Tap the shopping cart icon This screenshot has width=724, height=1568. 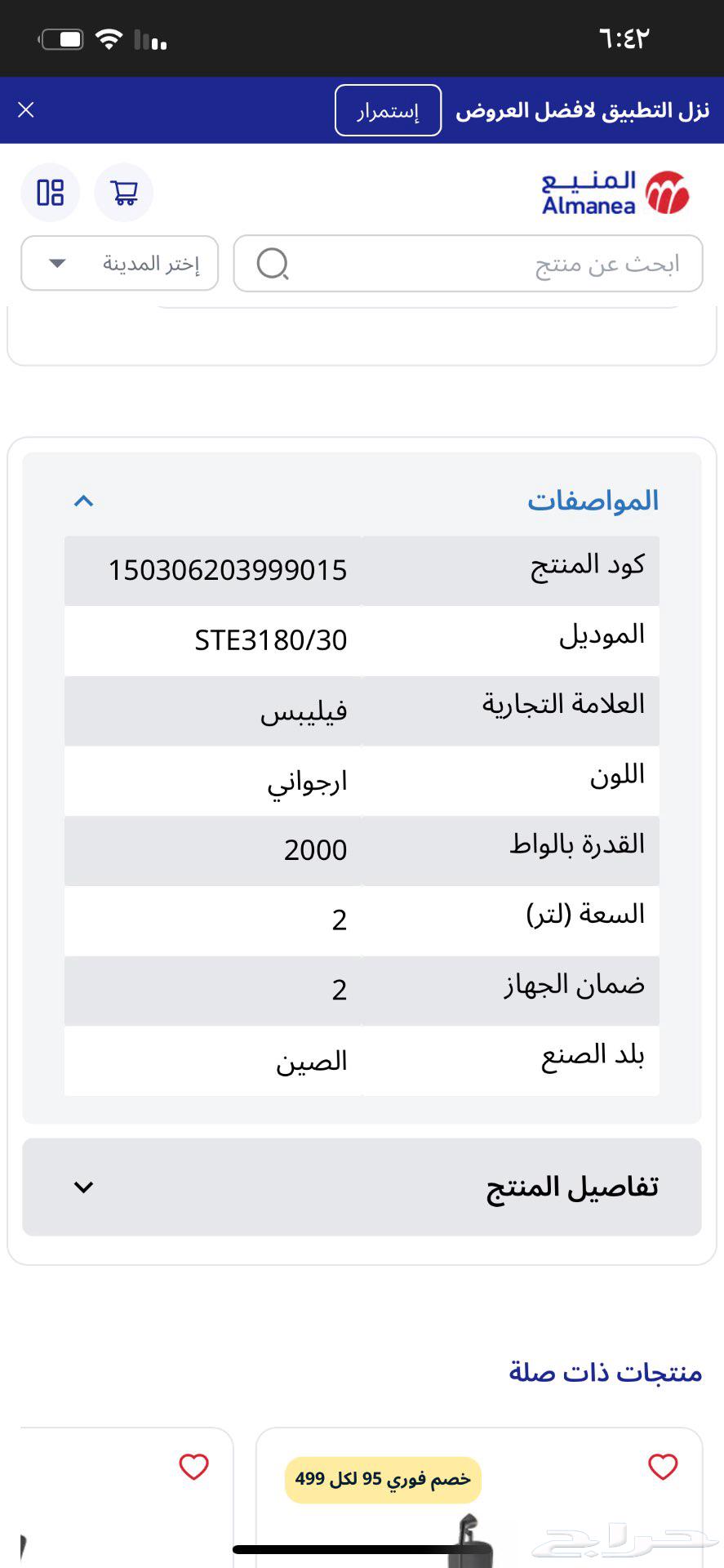coord(124,193)
